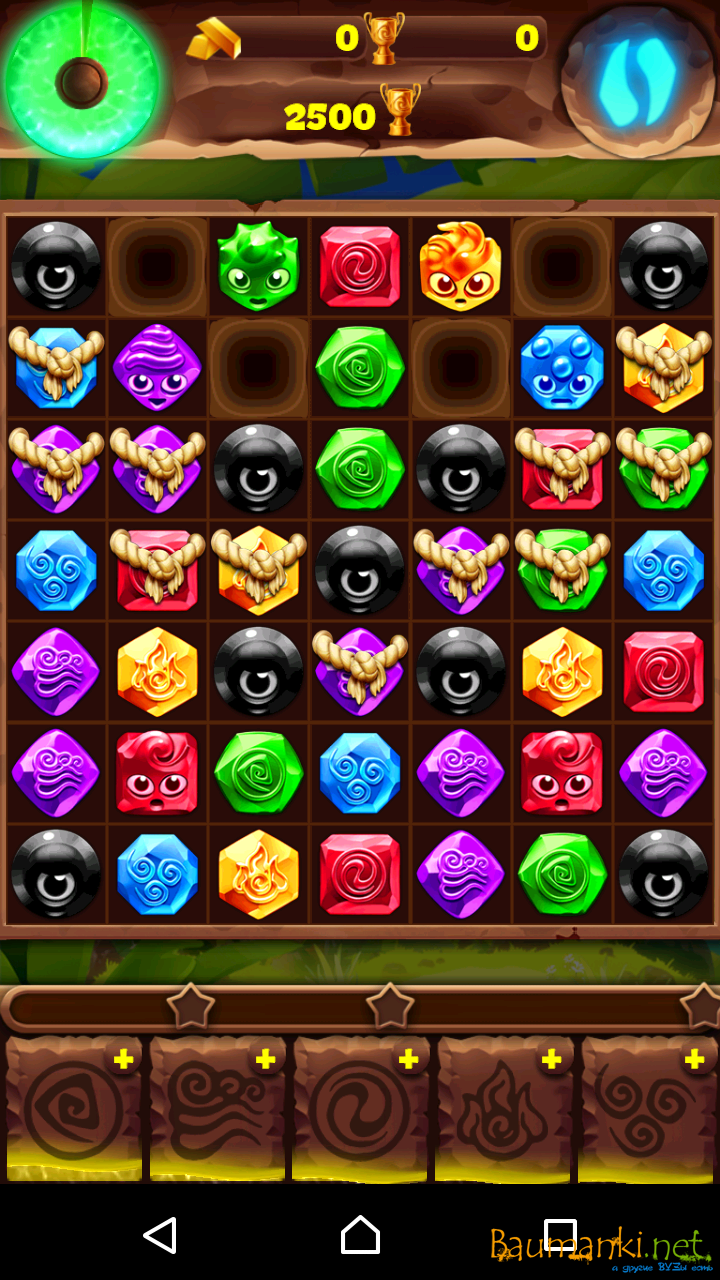Screen dimensions: 720x1280
Task: Use the fire flame booster card
Action: 503,1110
